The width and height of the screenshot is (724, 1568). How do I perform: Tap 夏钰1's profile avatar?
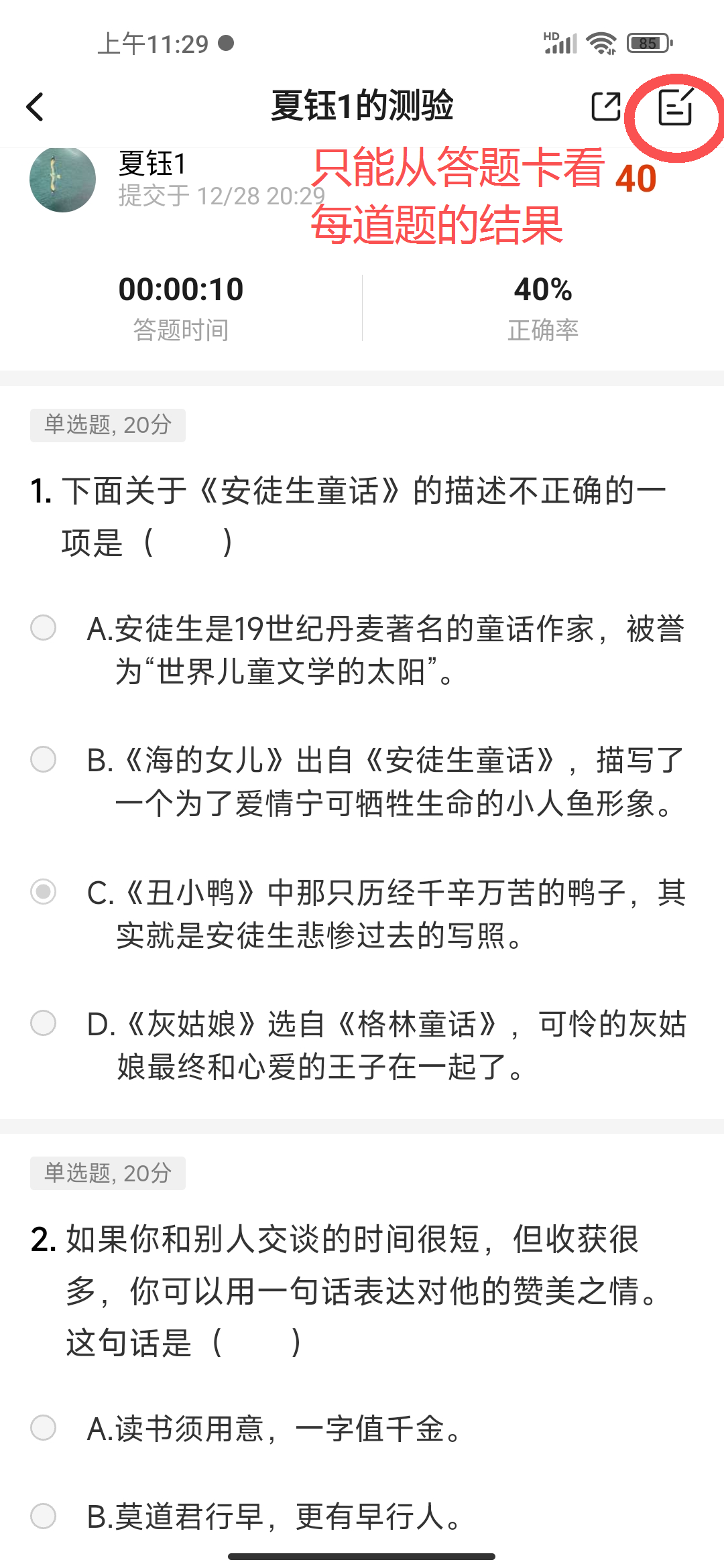[x=63, y=180]
